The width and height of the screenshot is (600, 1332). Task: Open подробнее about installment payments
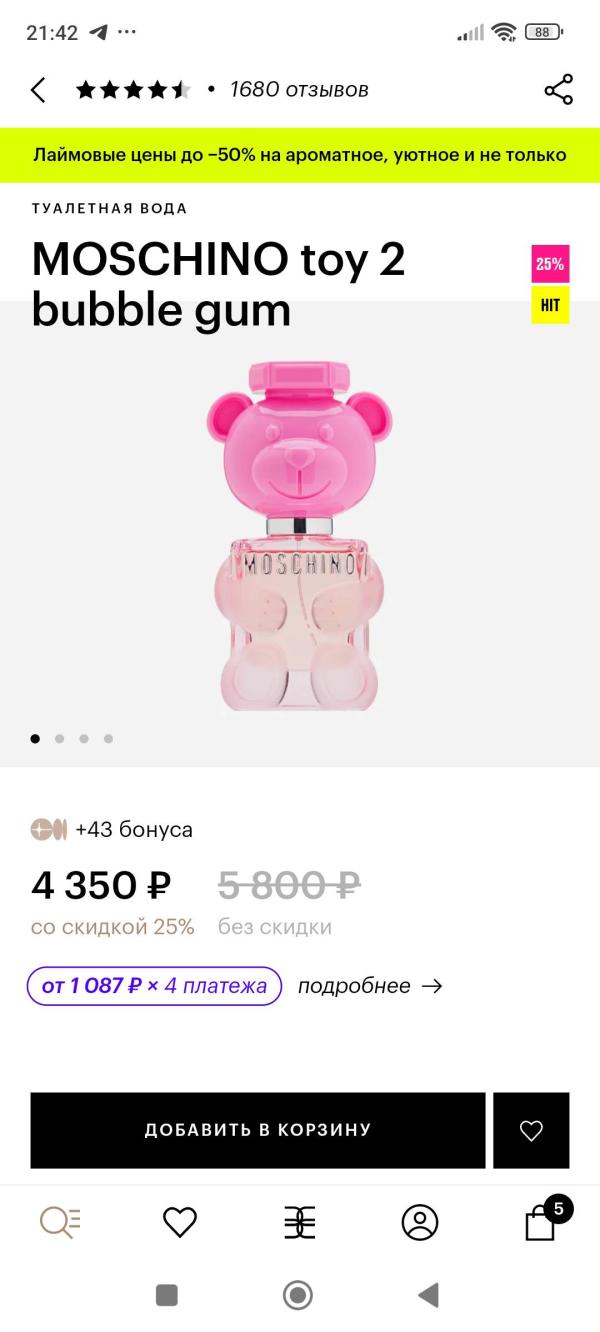pyautogui.click(x=369, y=986)
